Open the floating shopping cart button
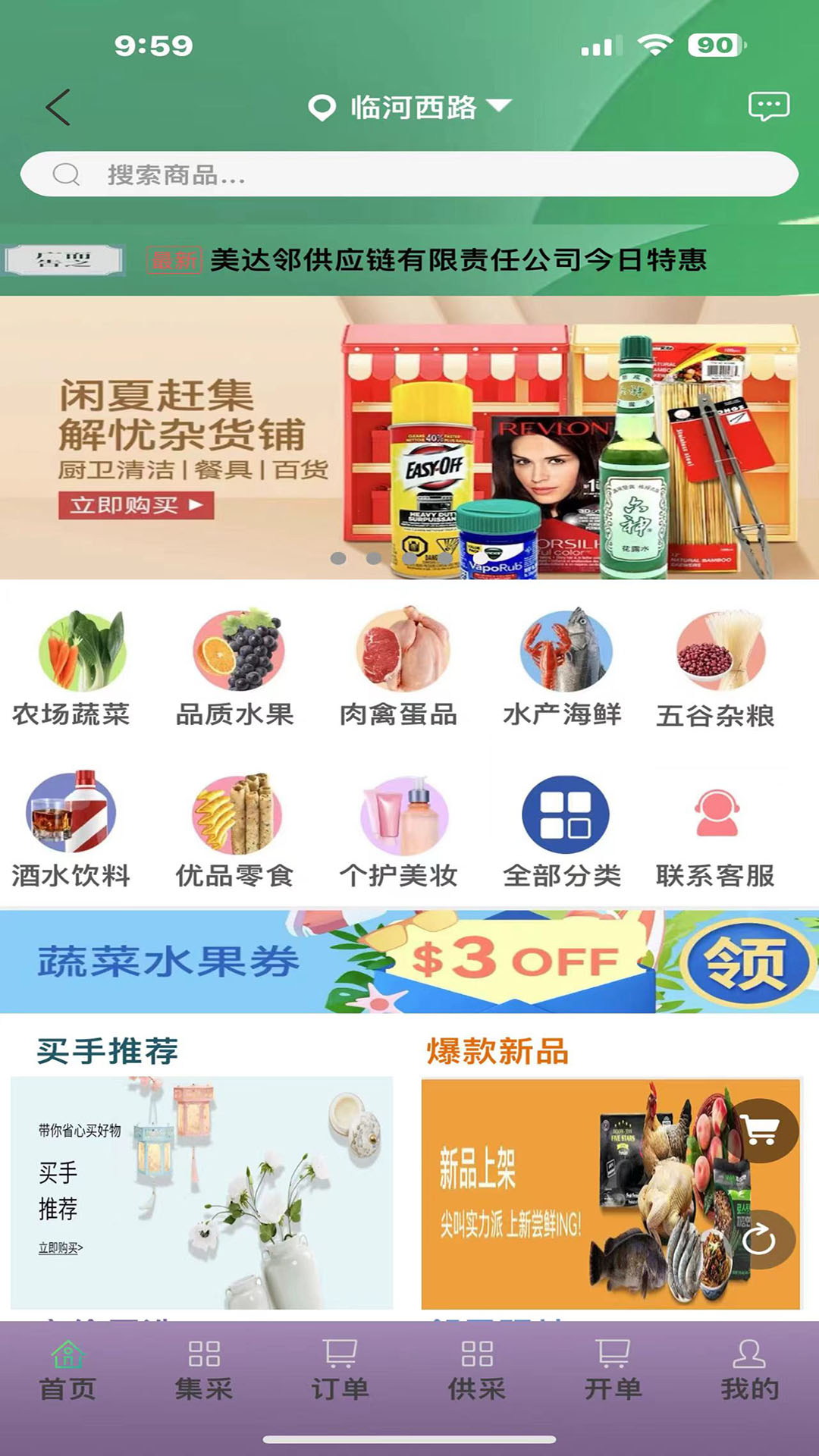This screenshot has height=1456, width=819. coord(761,1131)
